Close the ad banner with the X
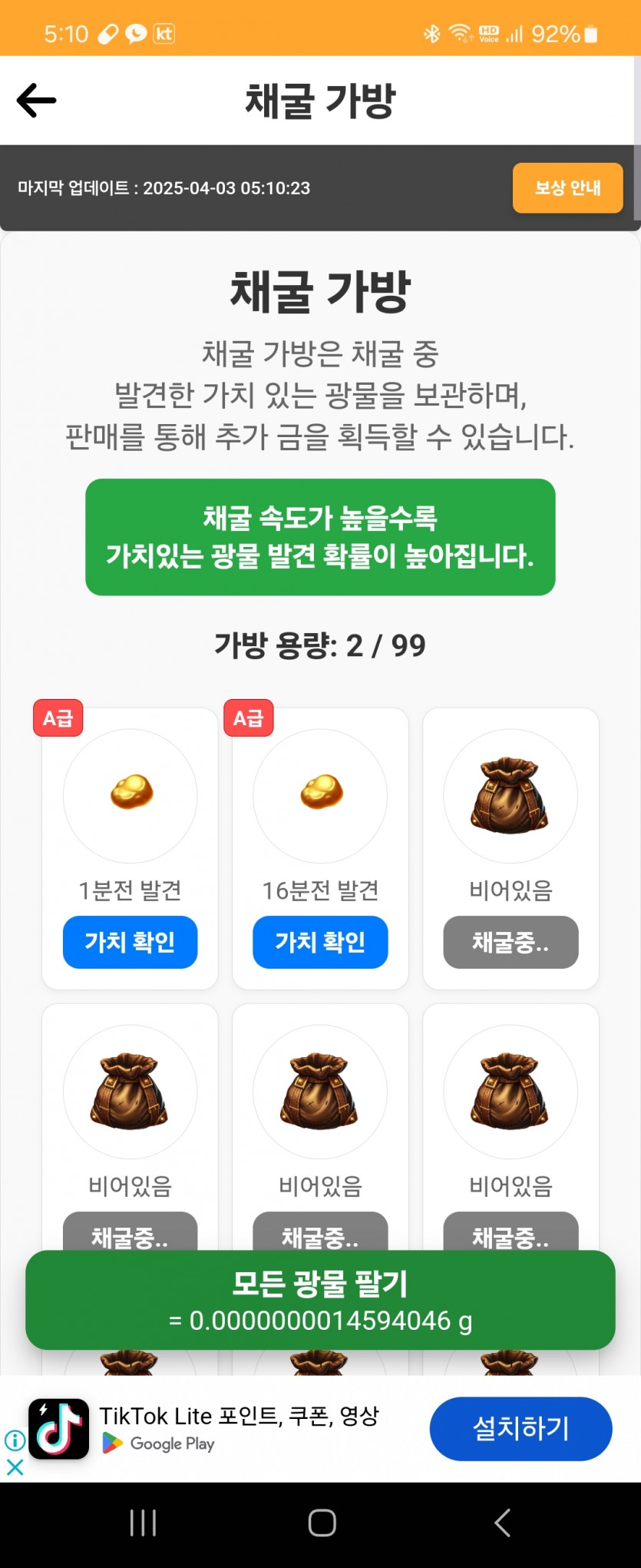The image size is (641, 1568). (x=15, y=1467)
